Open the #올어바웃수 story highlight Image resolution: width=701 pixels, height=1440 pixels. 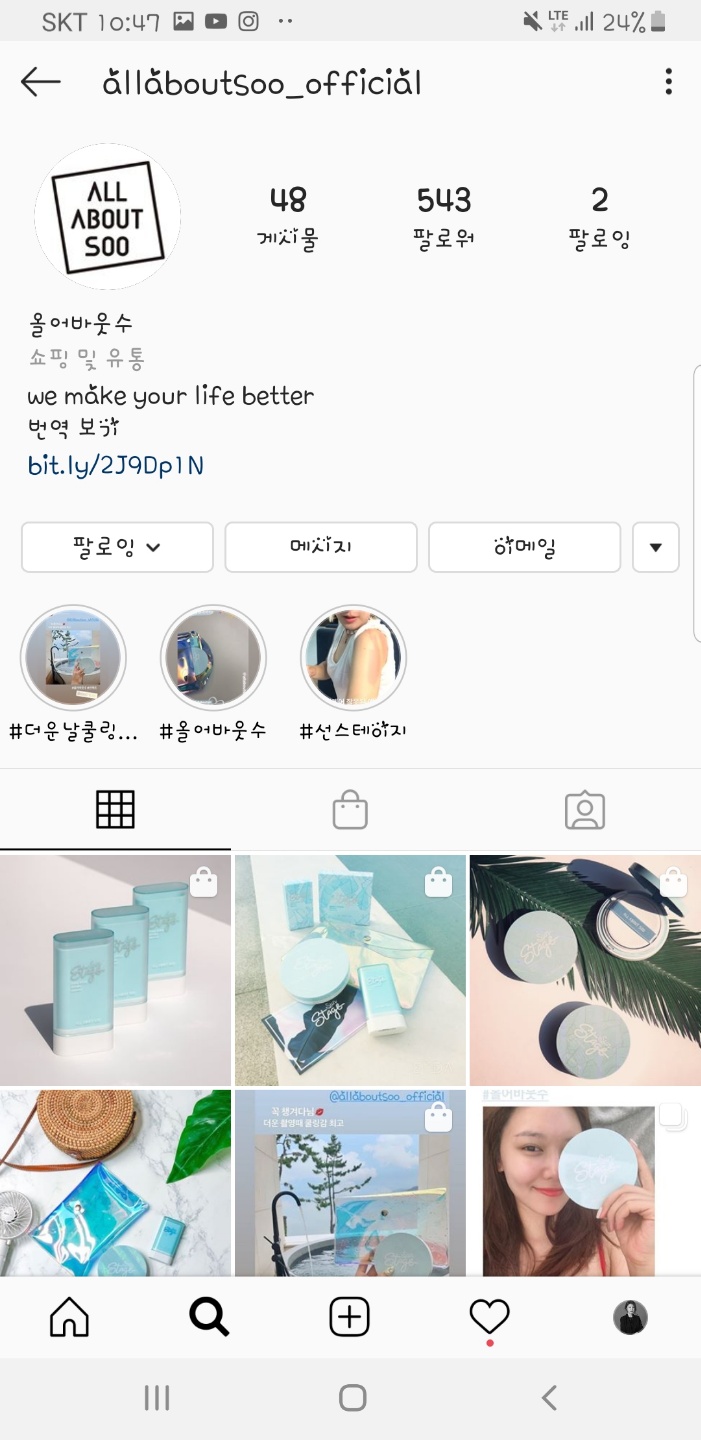(x=213, y=657)
